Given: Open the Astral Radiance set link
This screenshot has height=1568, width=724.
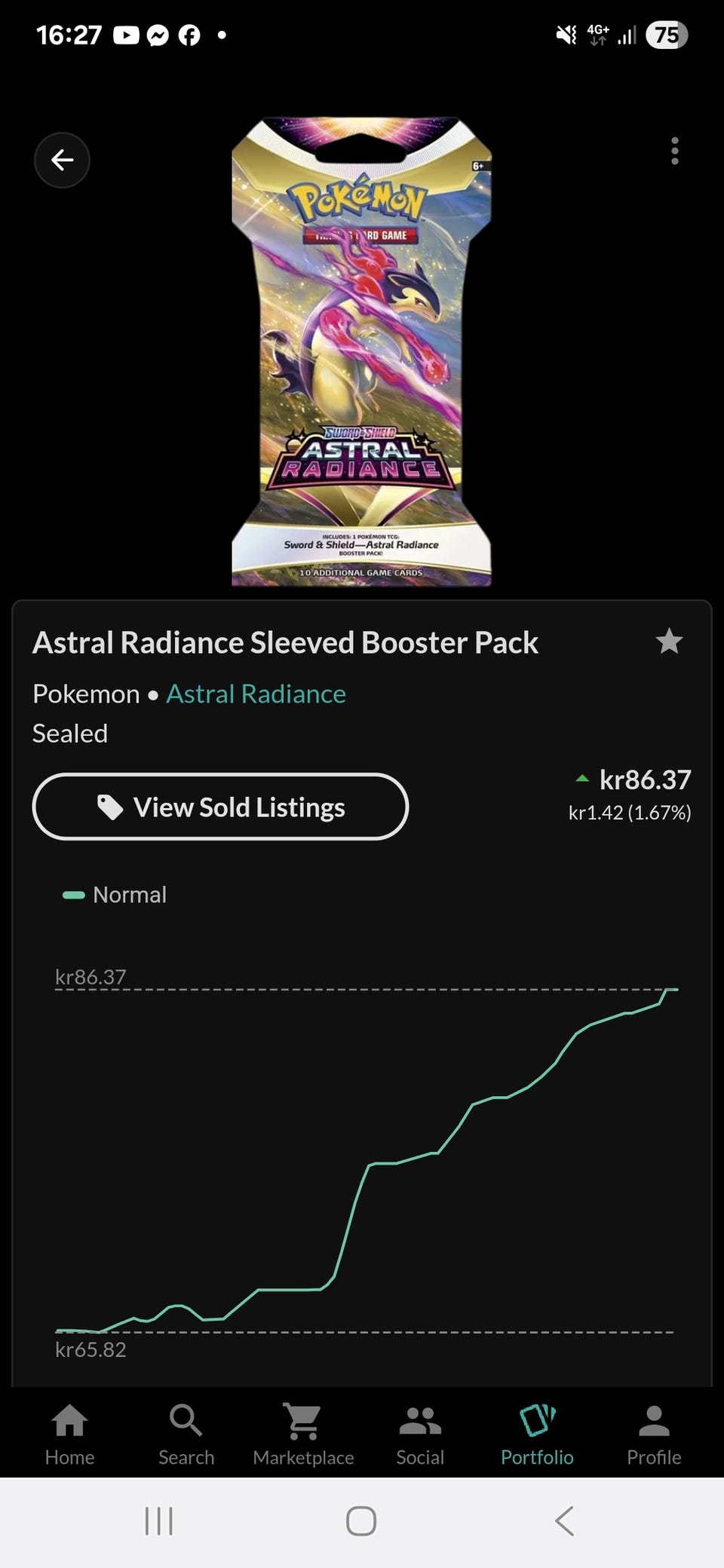Looking at the screenshot, I should pyautogui.click(x=256, y=694).
